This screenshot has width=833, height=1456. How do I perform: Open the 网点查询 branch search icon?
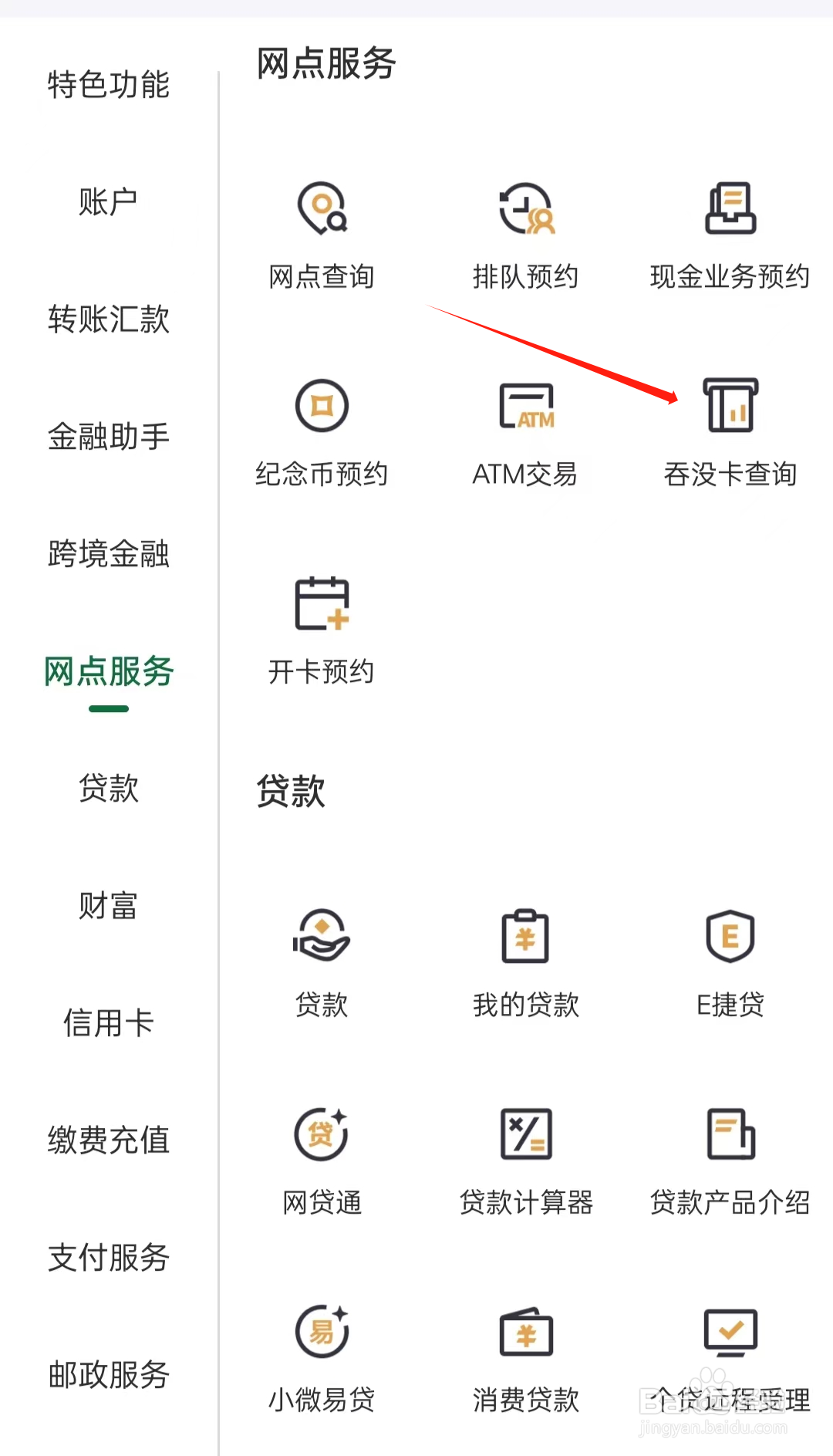point(320,210)
